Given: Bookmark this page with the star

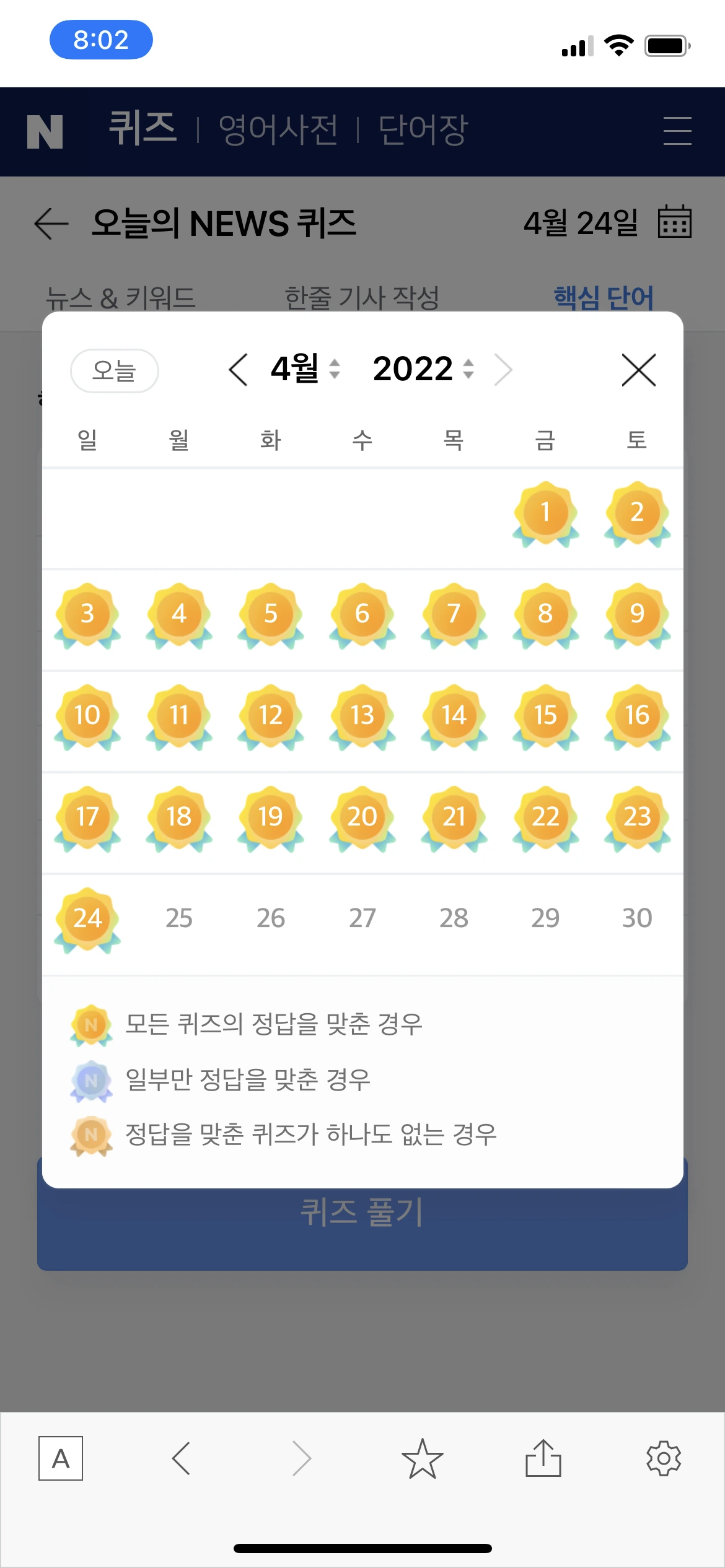Looking at the screenshot, I should pyautogui.click(x=423, y=1458).
